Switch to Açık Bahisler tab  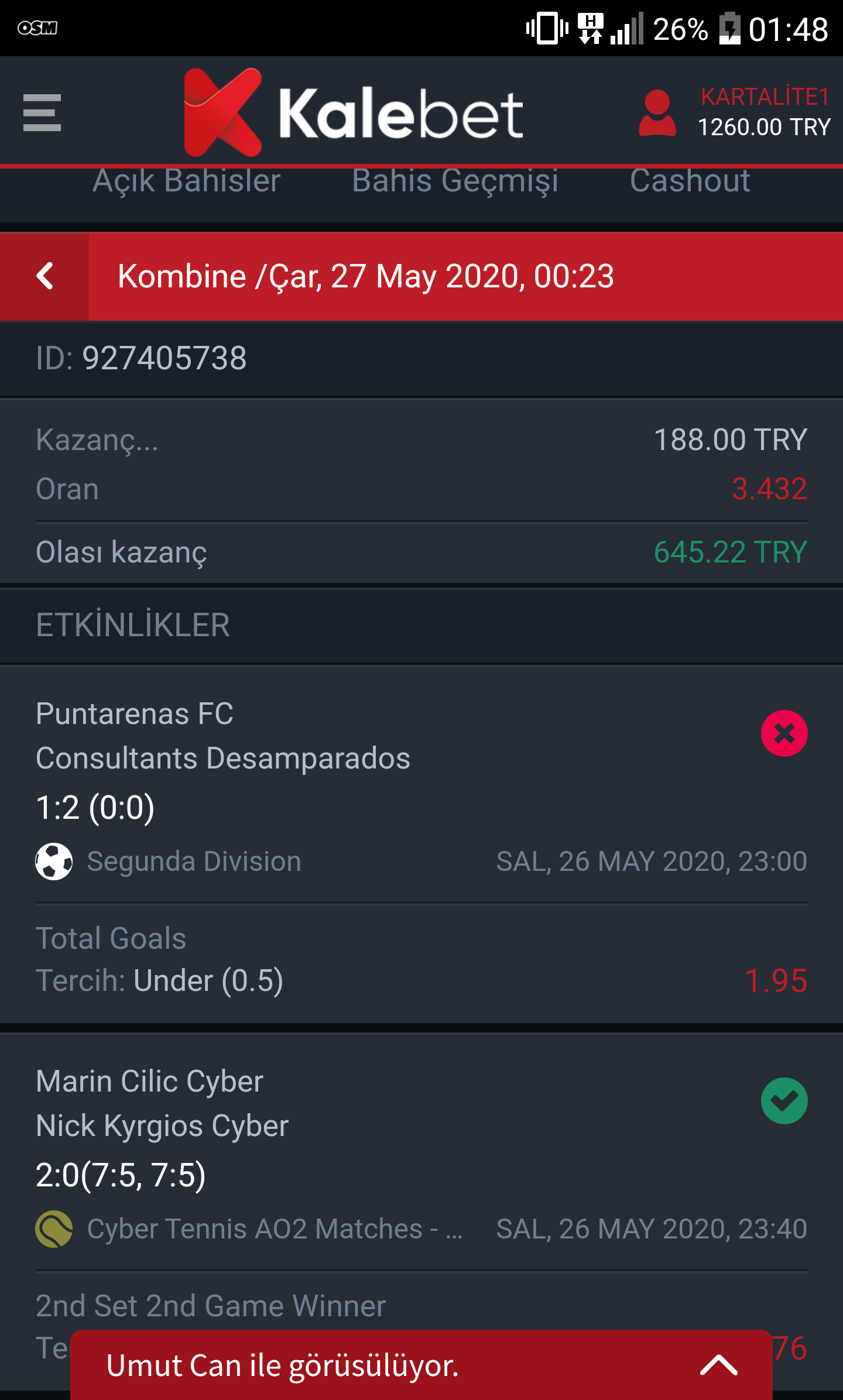(x=186, y=180)
